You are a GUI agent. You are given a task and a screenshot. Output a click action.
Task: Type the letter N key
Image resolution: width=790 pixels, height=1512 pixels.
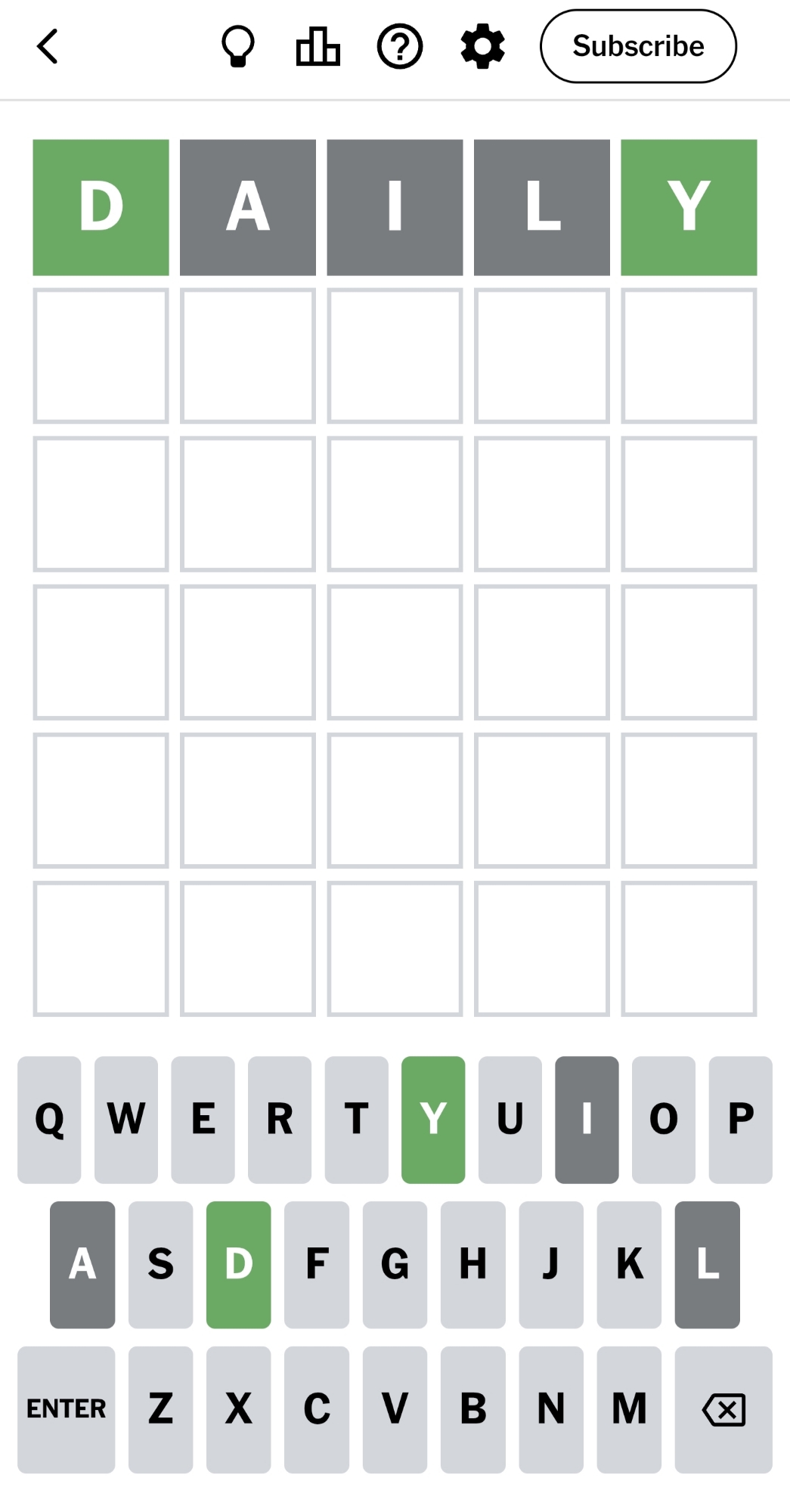551,1408
